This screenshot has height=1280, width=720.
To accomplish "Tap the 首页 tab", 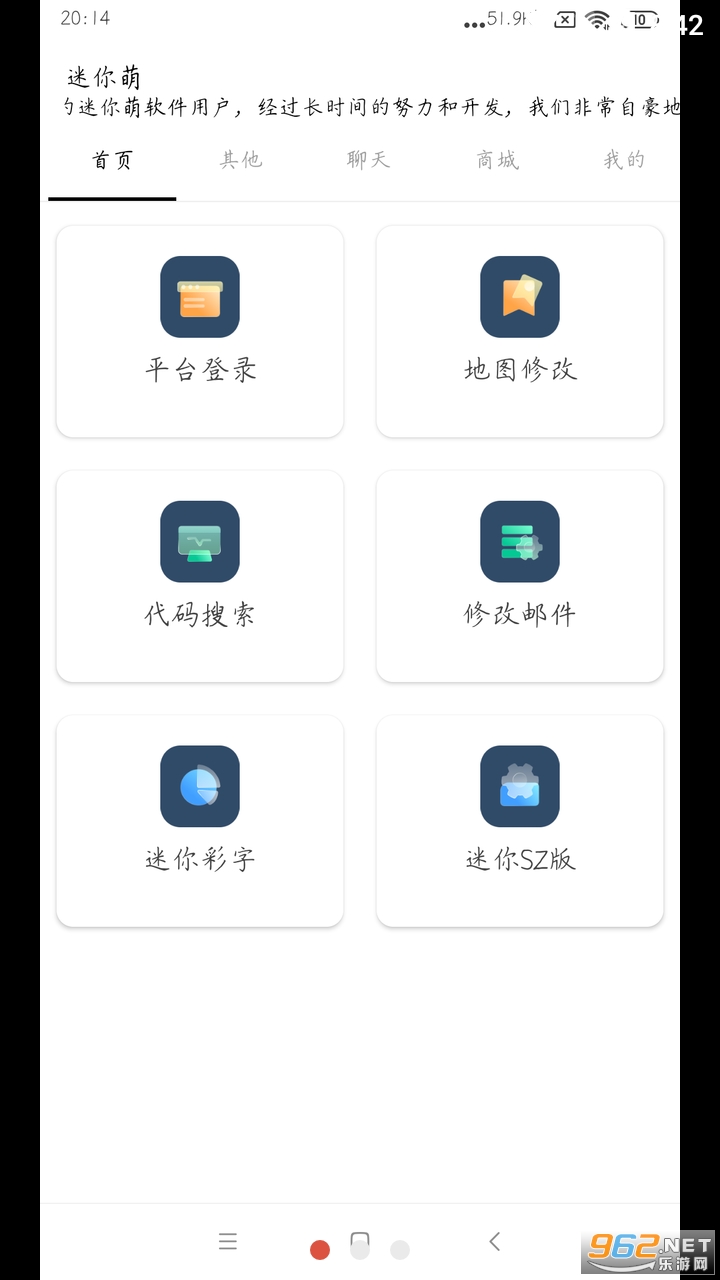I will [x=113, y=160].
